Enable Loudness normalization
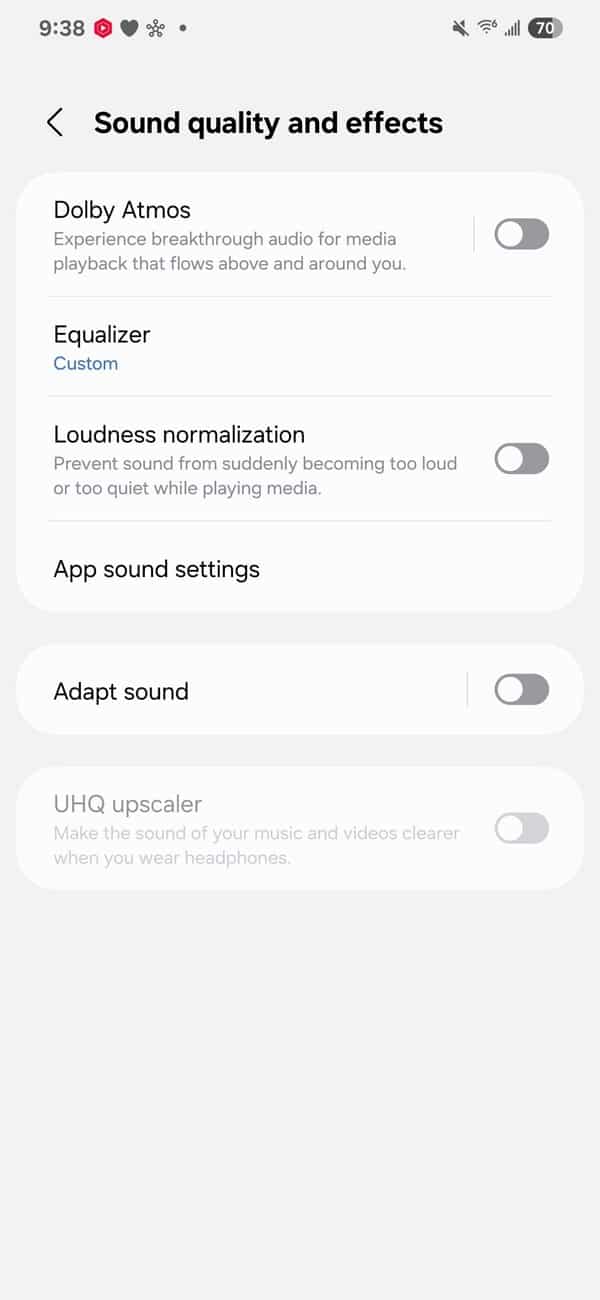 coord(522,459)
